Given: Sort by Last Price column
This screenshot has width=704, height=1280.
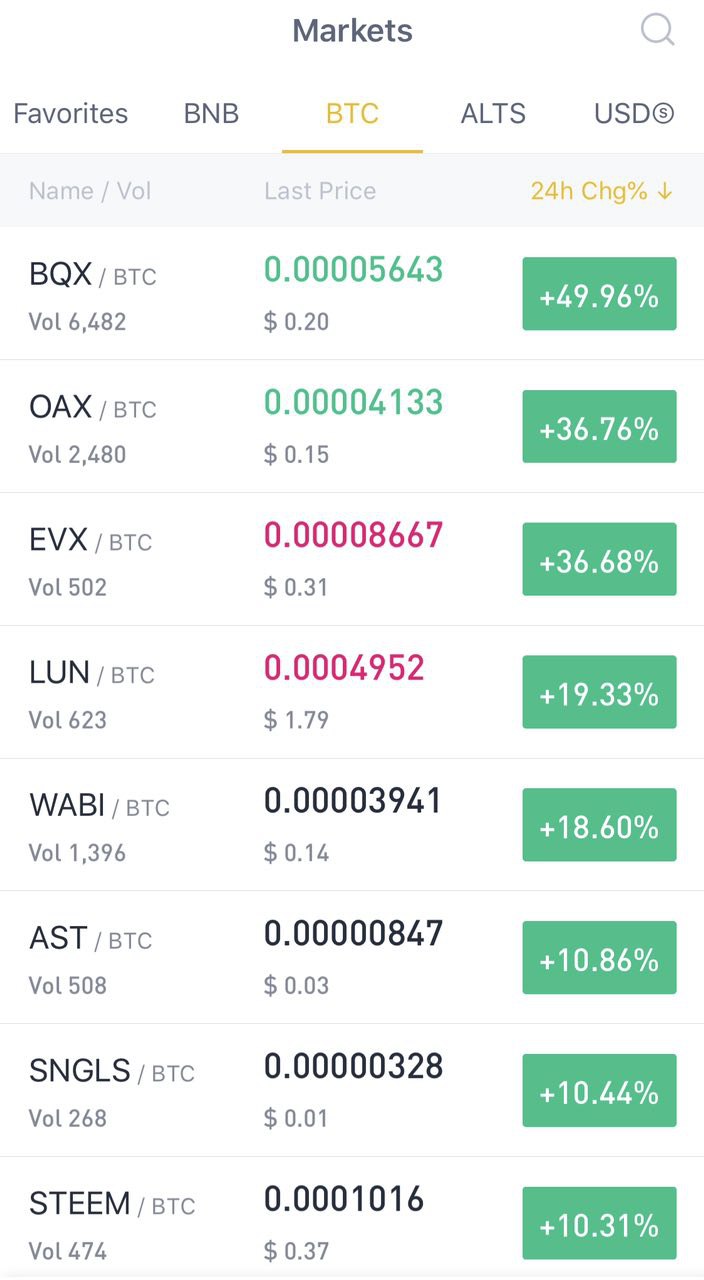Looking at the screenshot, I should click(x=320, y=191).
